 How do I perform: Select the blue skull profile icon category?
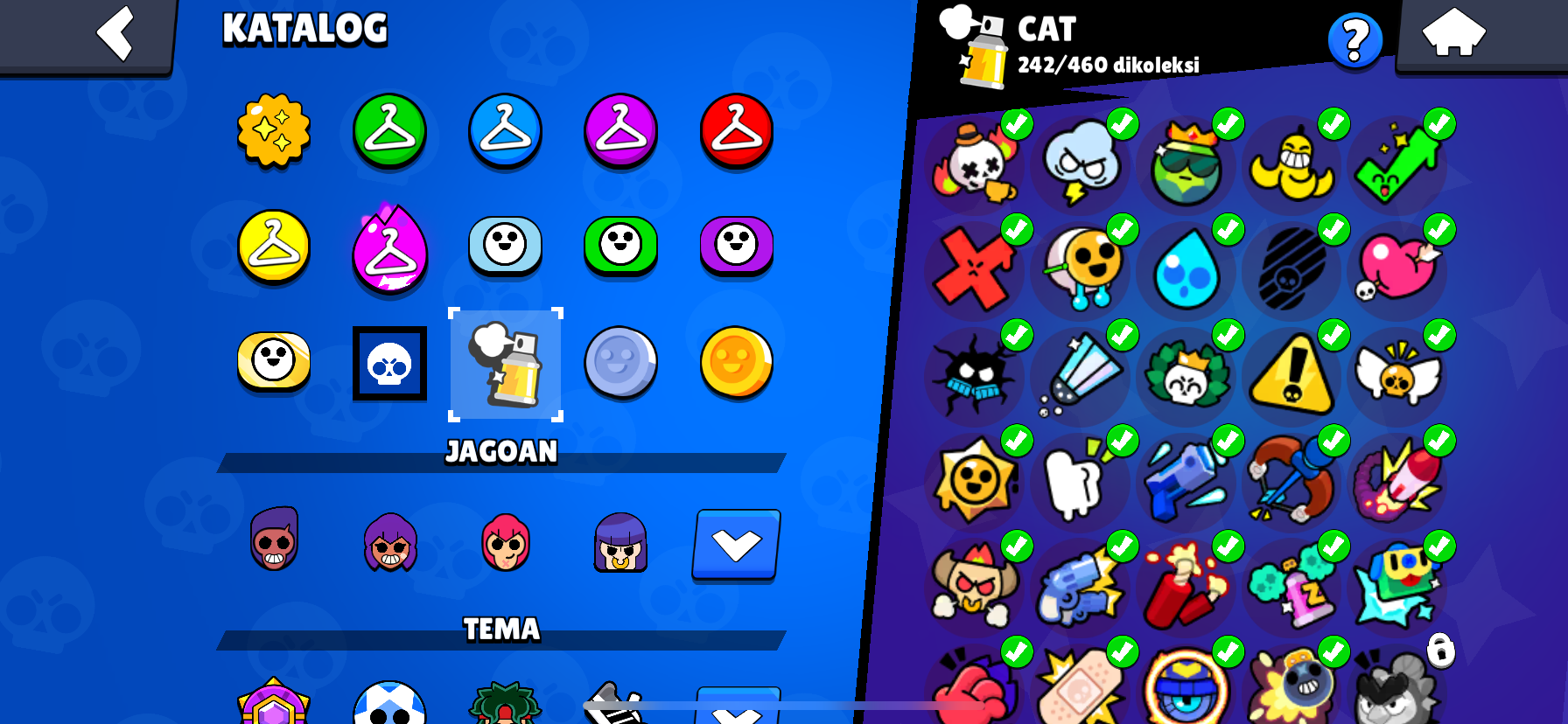tap(389, 364)
